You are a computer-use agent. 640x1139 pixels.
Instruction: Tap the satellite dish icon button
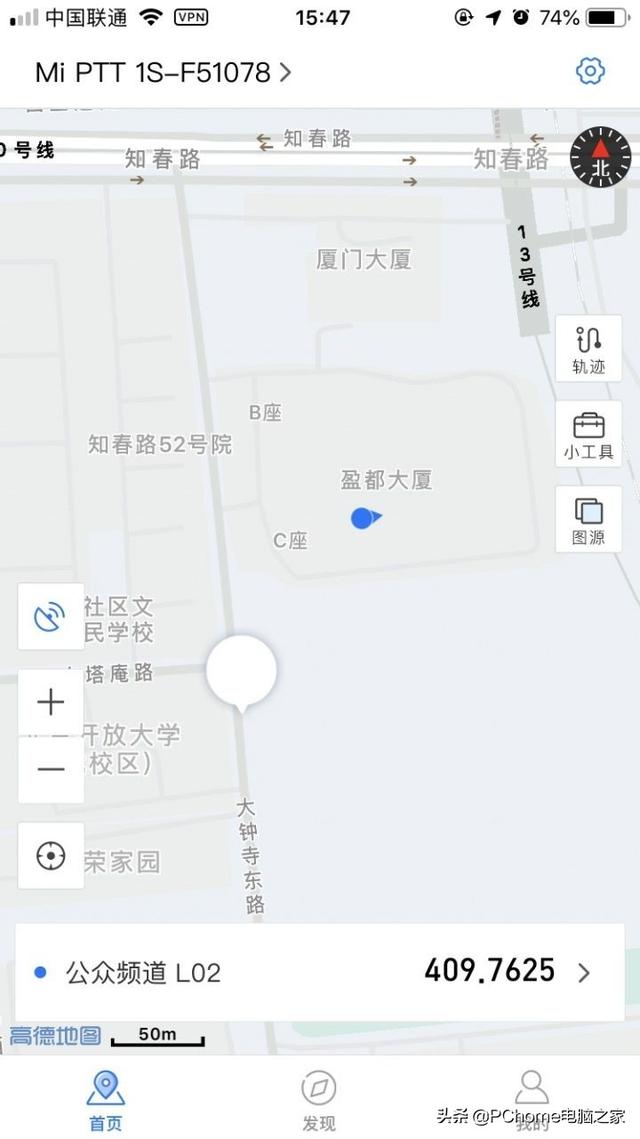[x=51, y=617]
